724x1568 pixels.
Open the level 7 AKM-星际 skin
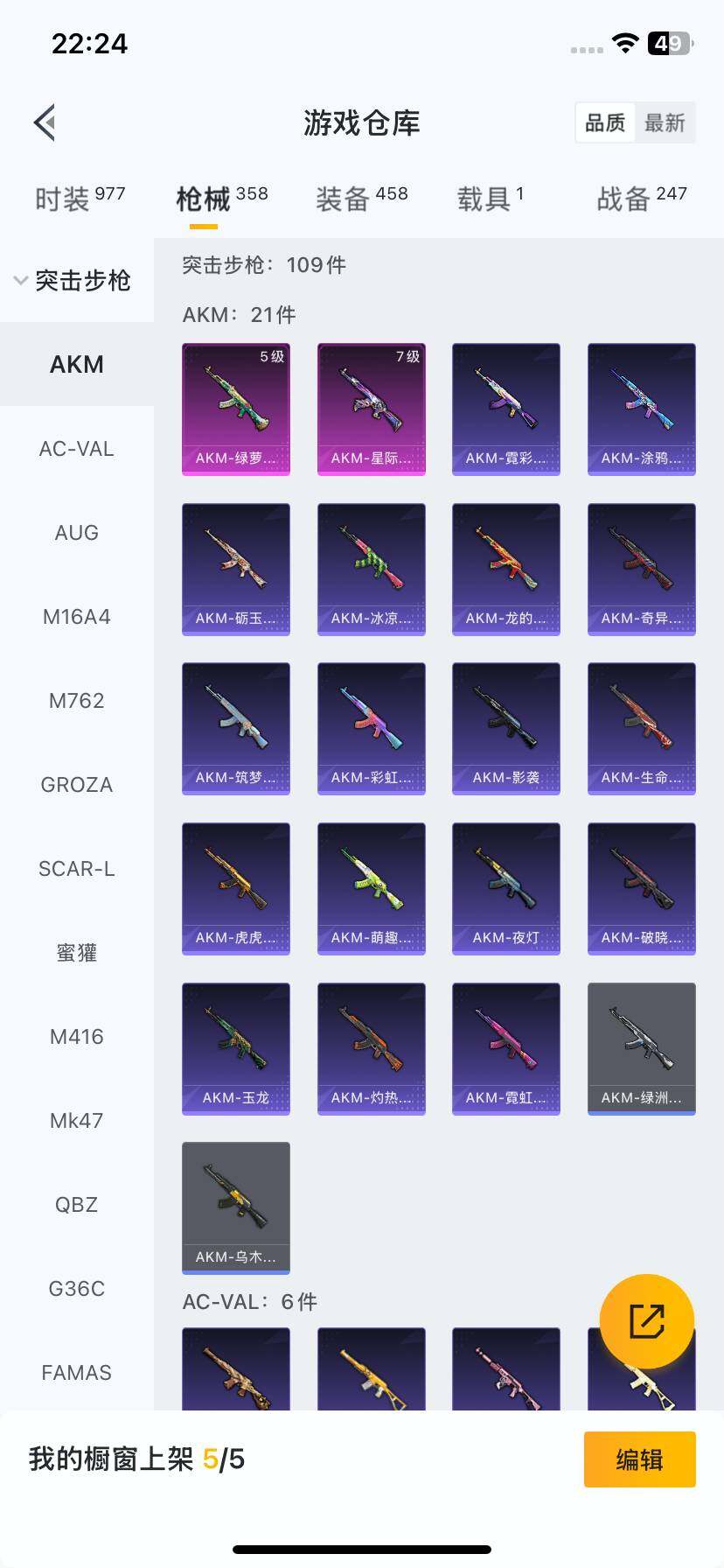[372, 409]
